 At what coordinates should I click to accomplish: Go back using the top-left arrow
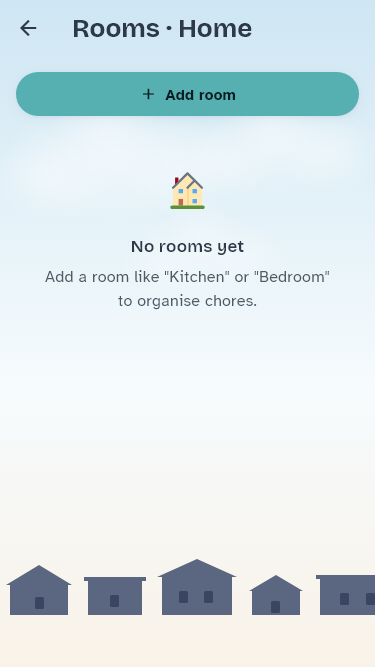point(28,29)
